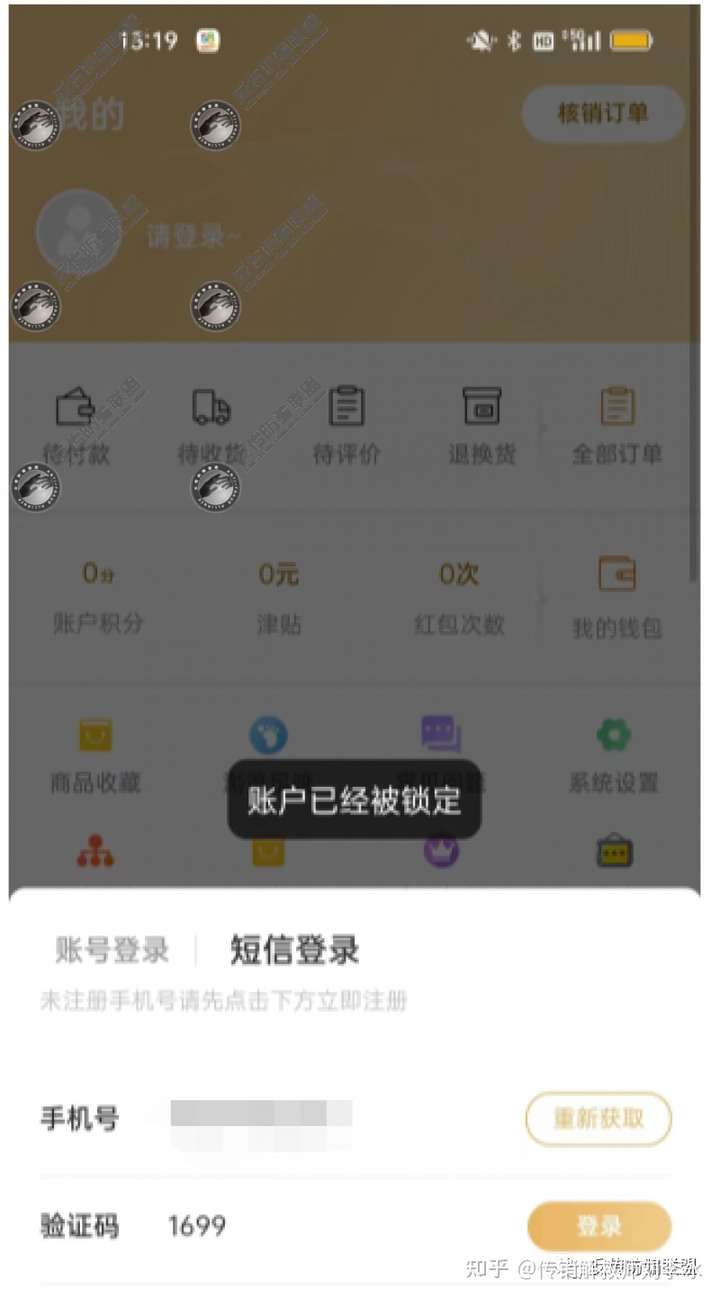The image size is (720, 1299).
Task: Tap the 登录 login button
Action: click(598, 1226)
